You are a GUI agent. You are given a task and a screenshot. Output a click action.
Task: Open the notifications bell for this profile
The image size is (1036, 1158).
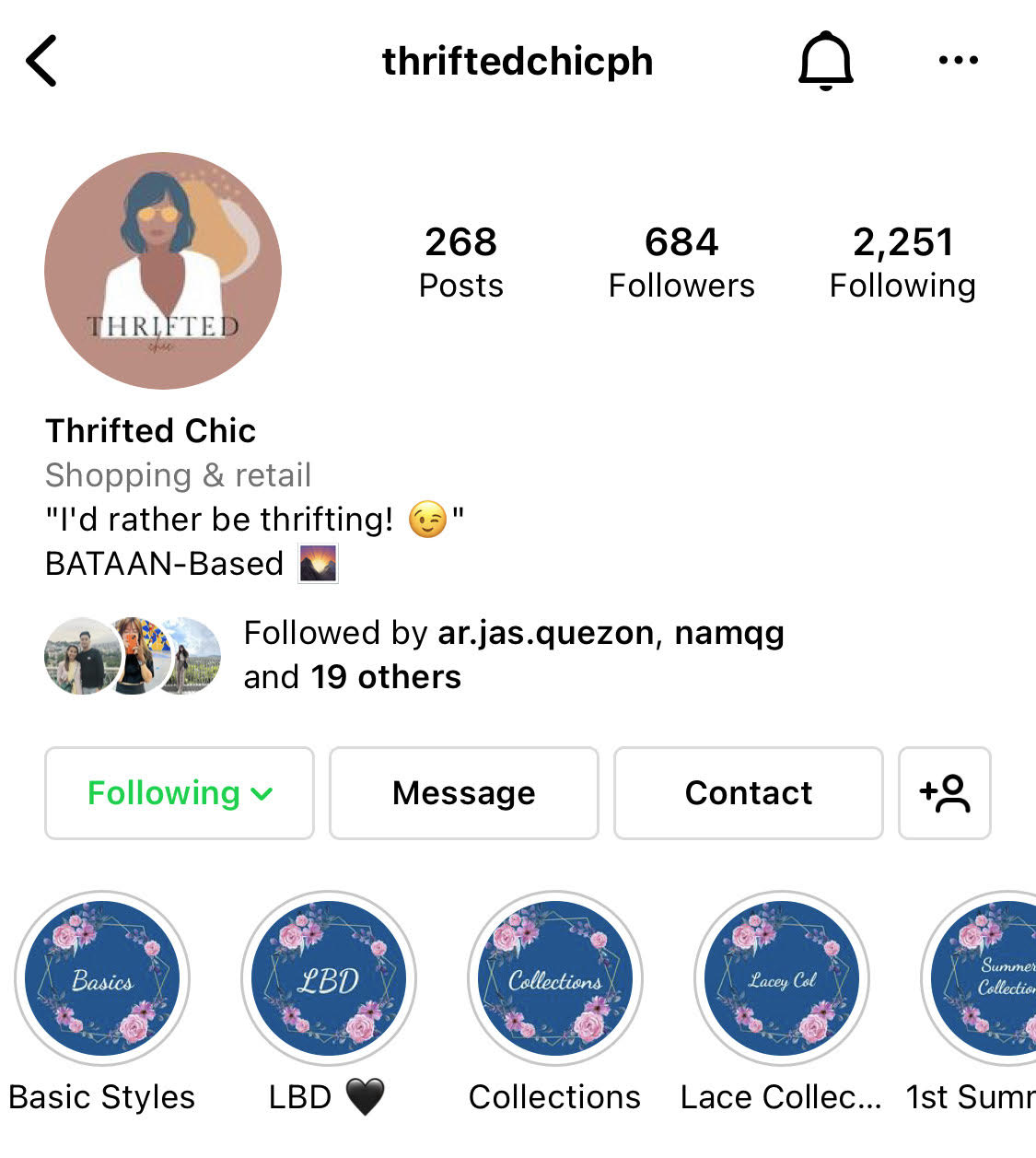tap(825, 61)
